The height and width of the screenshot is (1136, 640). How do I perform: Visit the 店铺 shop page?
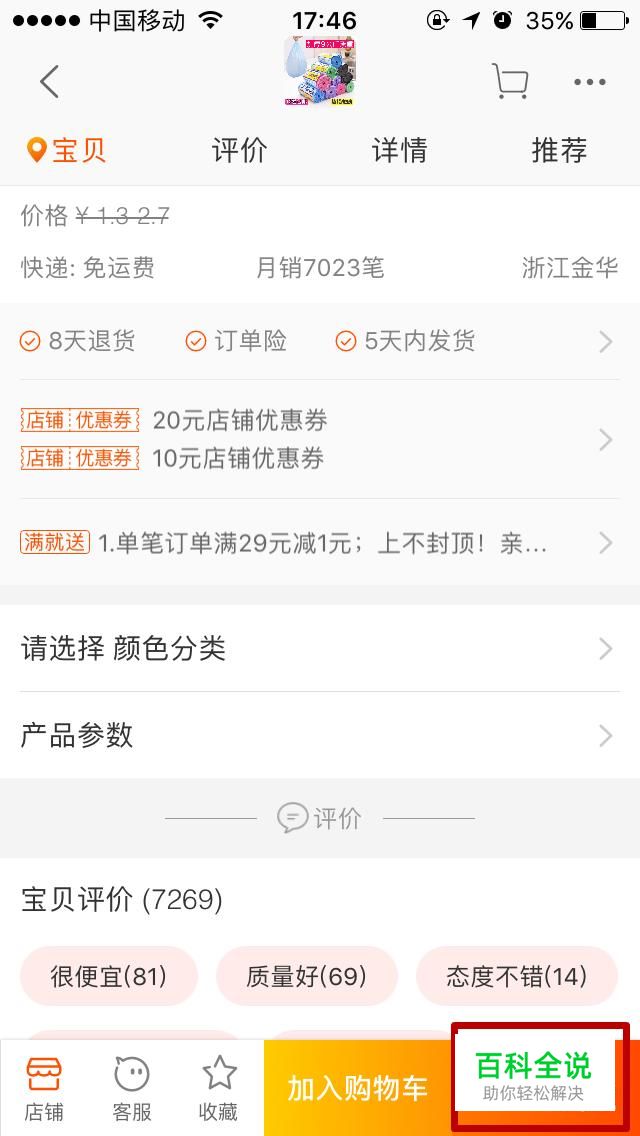[44, 1088]
